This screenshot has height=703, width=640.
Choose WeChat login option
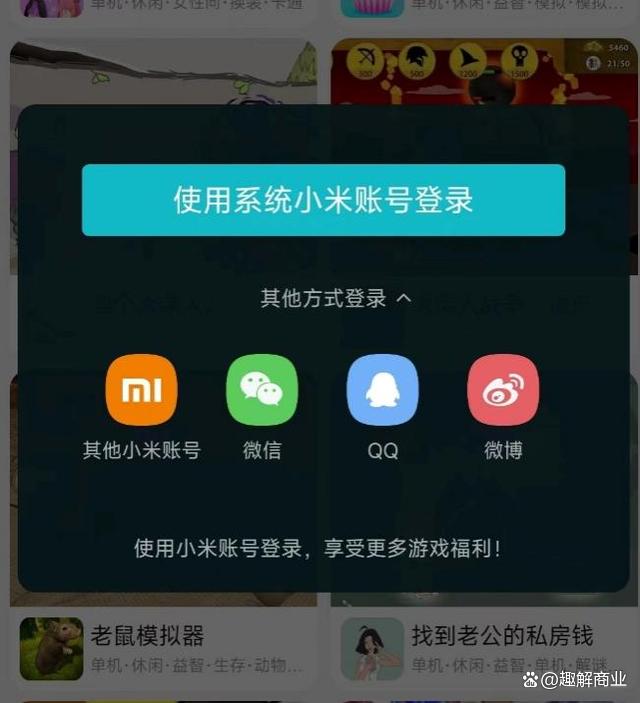(x=262, y=390)
